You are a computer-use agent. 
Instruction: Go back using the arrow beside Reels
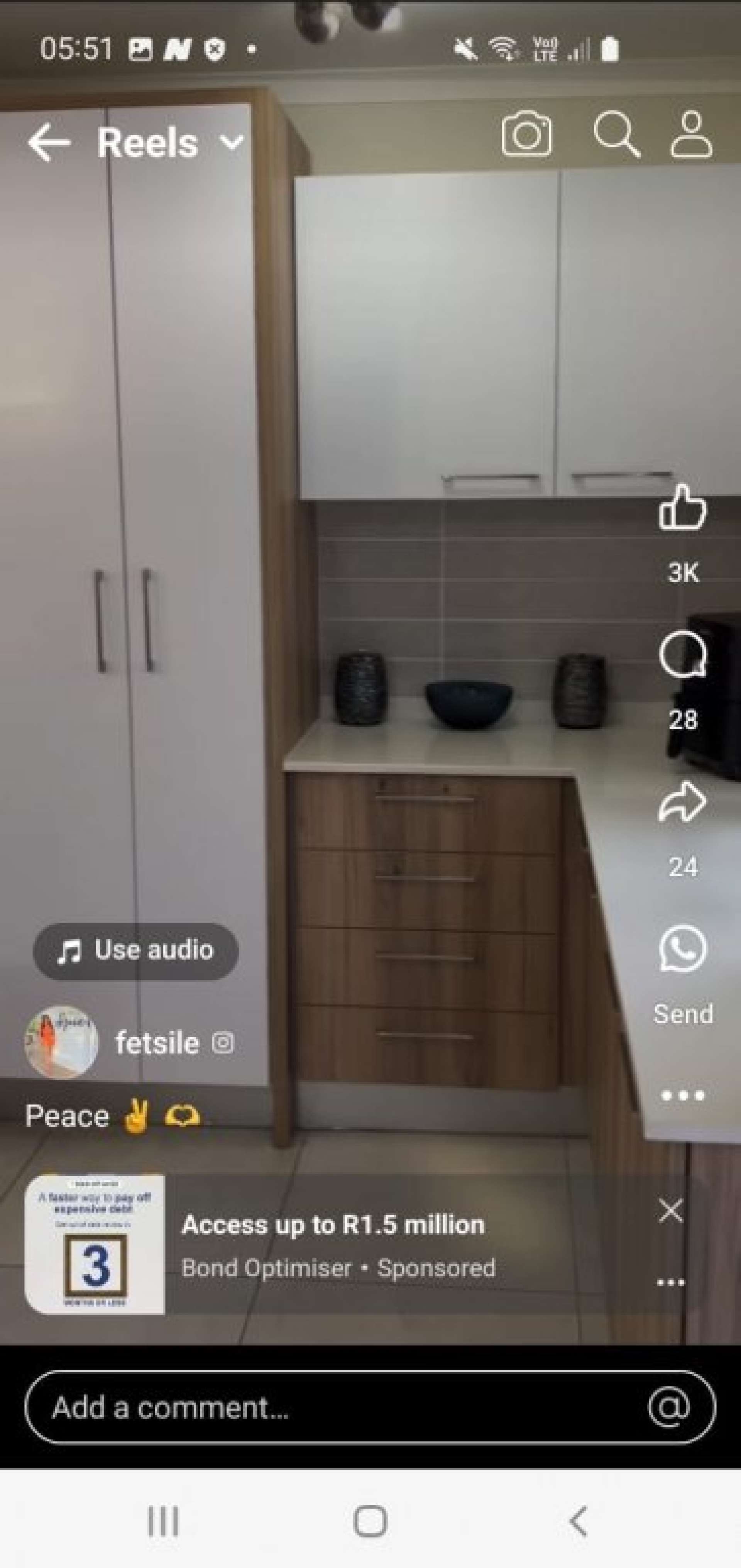[49, 142]
